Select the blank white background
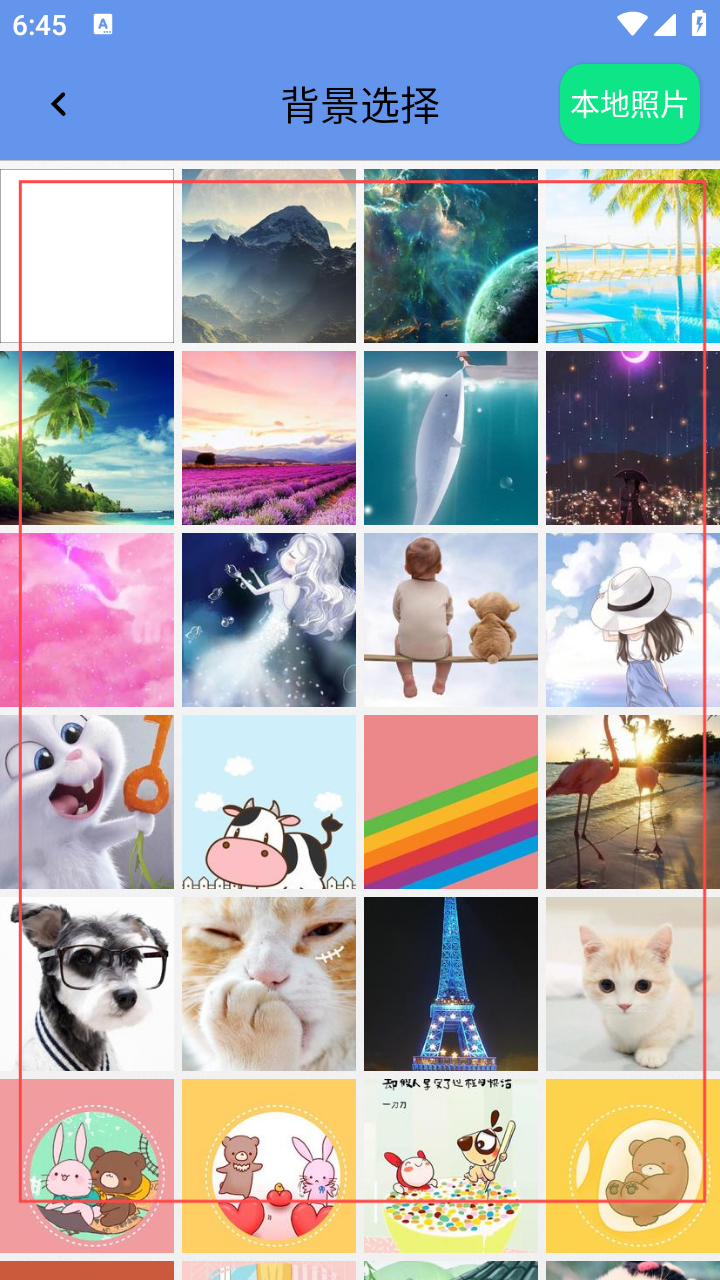The height and width of the screenshot is (1280, 720). tap(87, 256)
